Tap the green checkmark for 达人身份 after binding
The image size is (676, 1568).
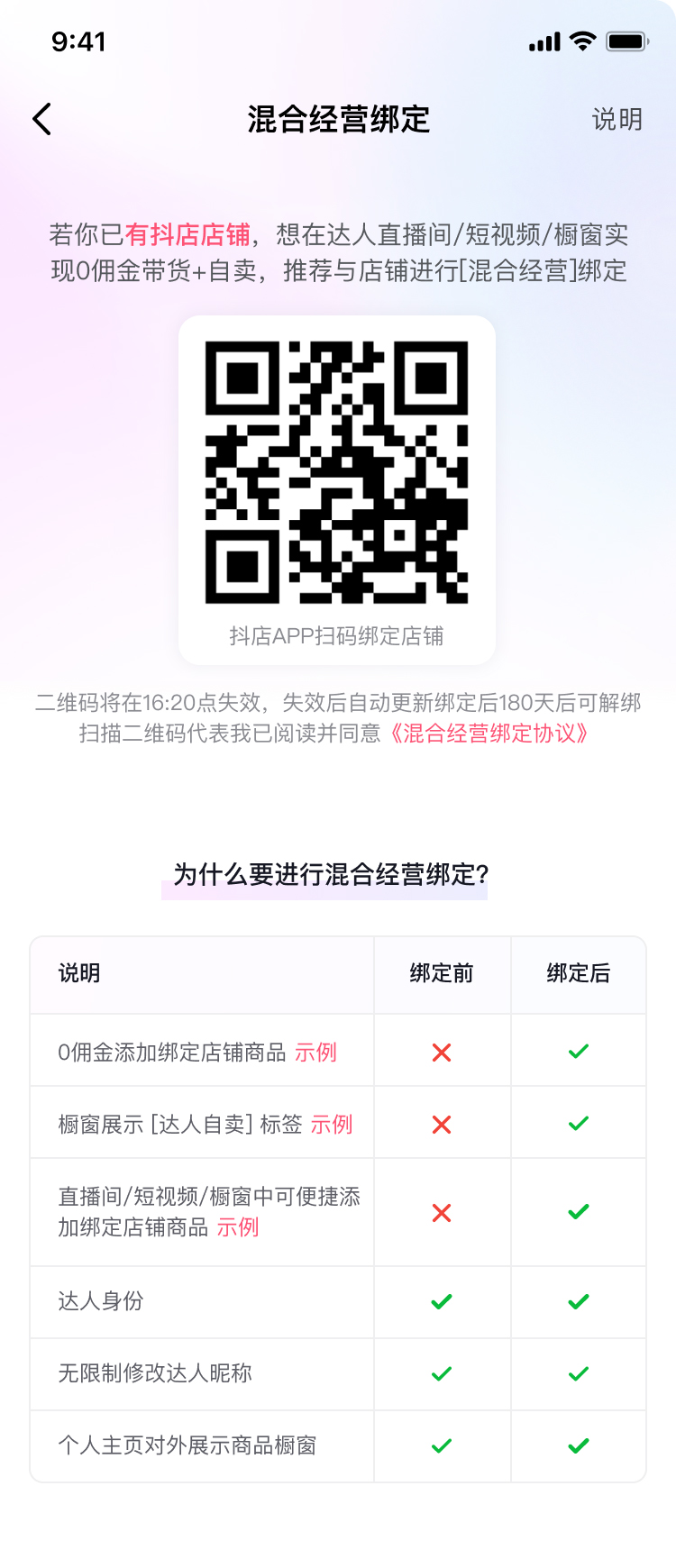click(577, 1301)
